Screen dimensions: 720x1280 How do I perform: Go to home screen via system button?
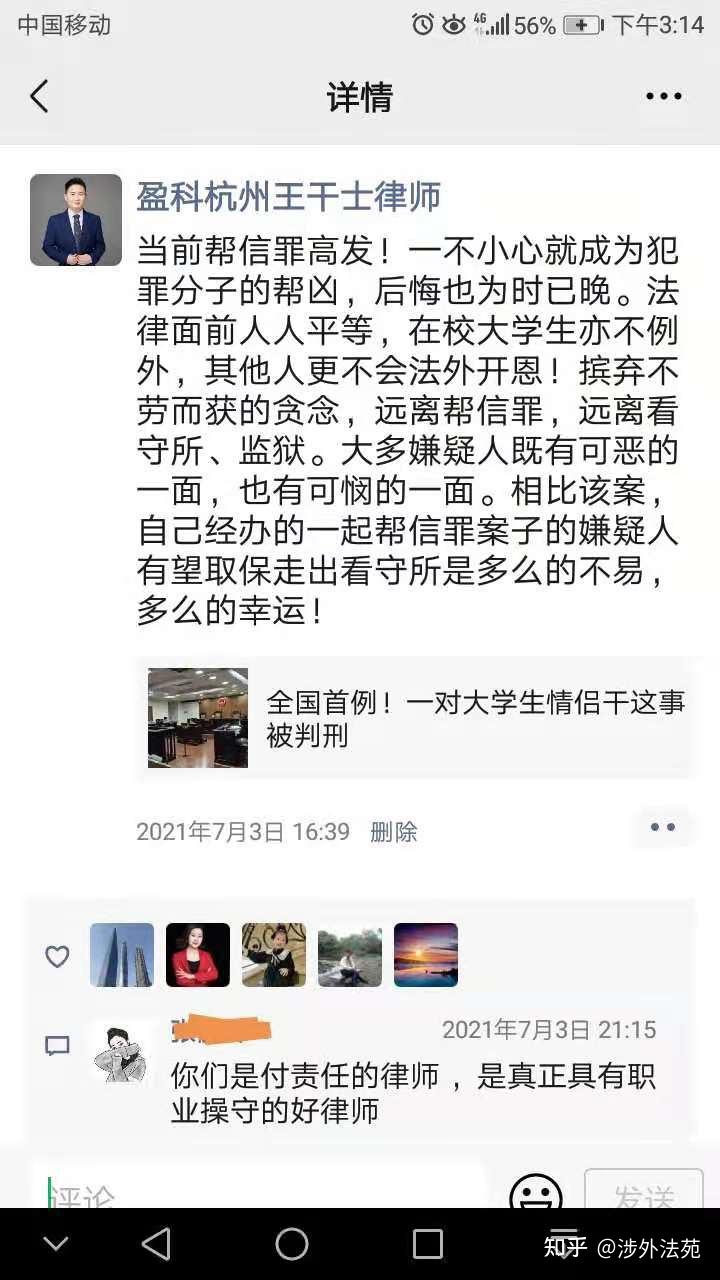pyautogui.click(x=292, y=1244)
